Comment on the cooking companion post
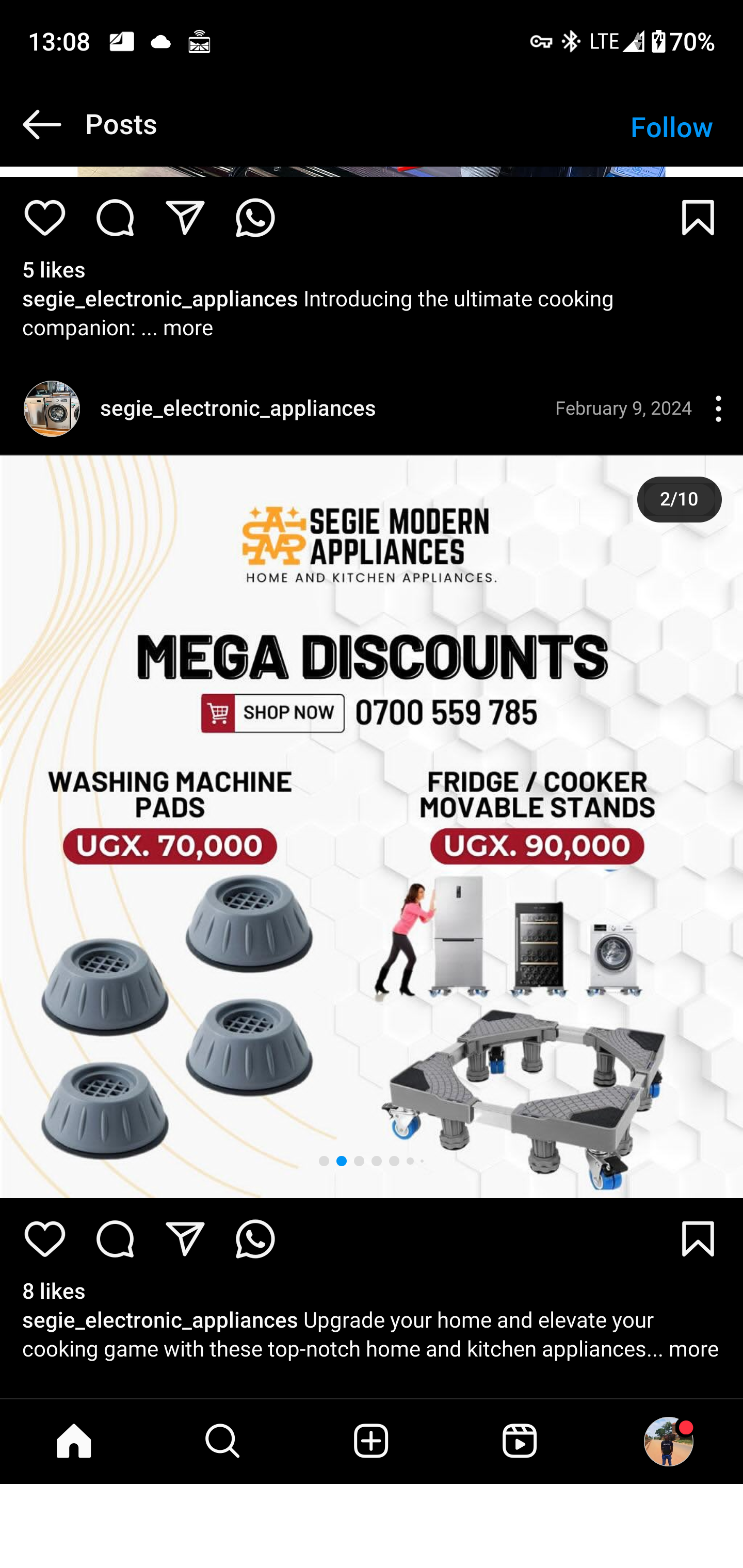The image size is (743, 1568). click(115, 218)
